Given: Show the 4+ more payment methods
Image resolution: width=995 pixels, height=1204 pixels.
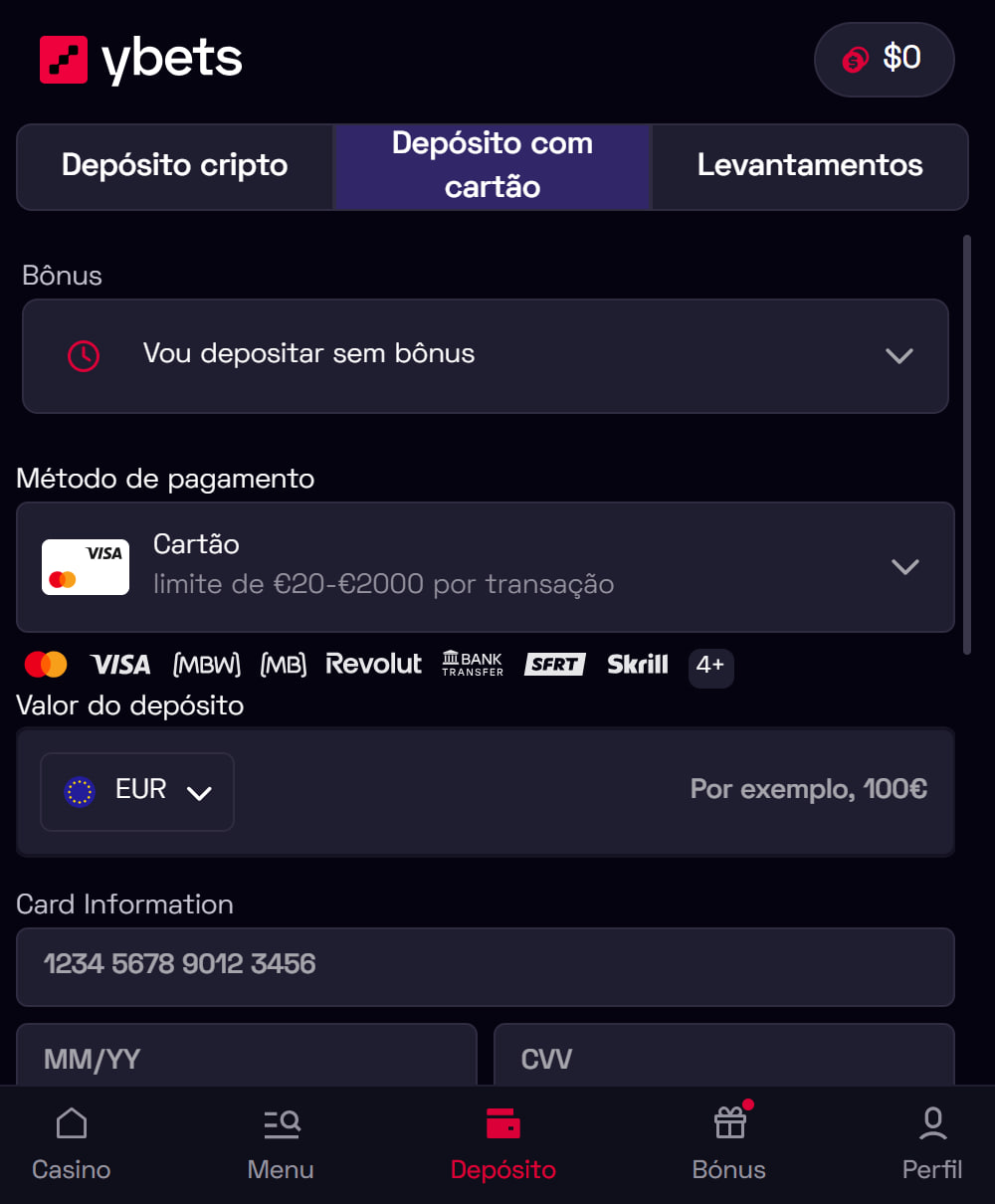Looking at the screenshot, I should [x=710, y=666].
